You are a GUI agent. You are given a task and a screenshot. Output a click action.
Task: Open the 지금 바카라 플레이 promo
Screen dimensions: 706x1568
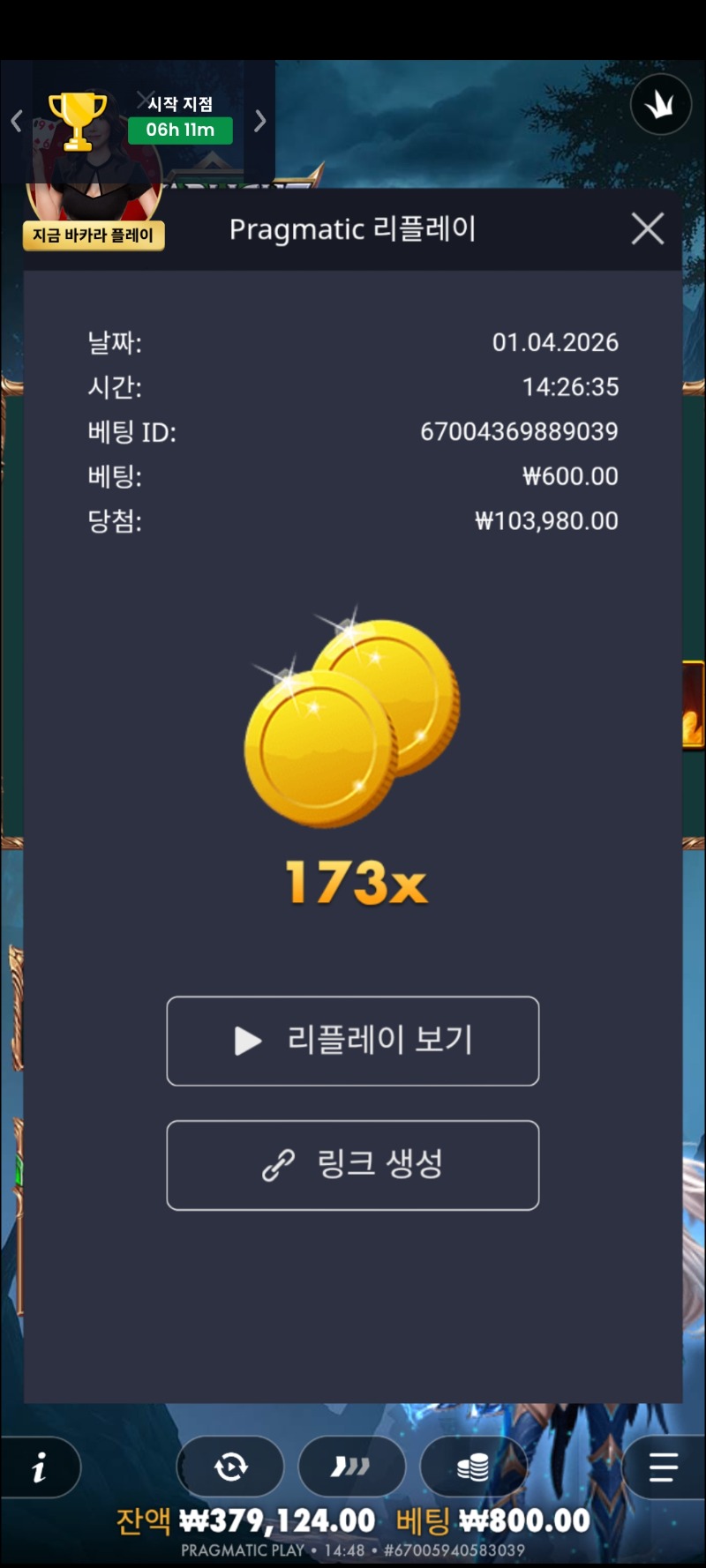coord(94,235)
